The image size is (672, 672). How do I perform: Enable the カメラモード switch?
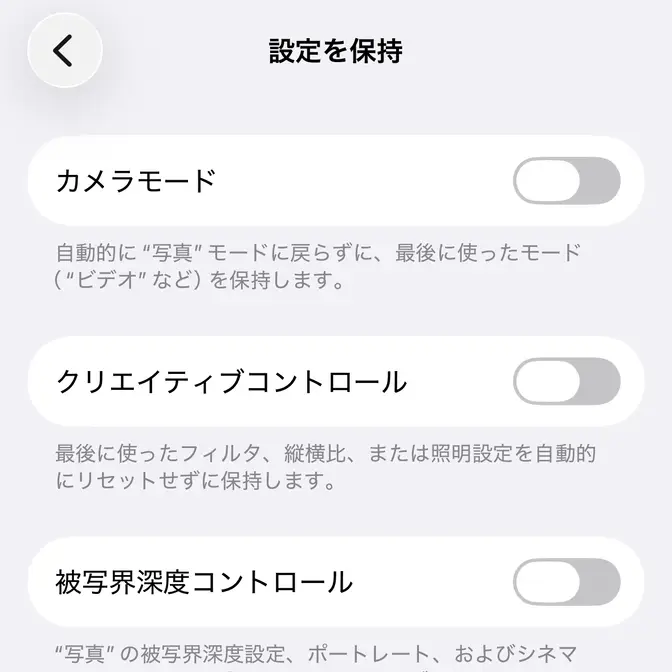pyautogui.click(x=566, y=181)
